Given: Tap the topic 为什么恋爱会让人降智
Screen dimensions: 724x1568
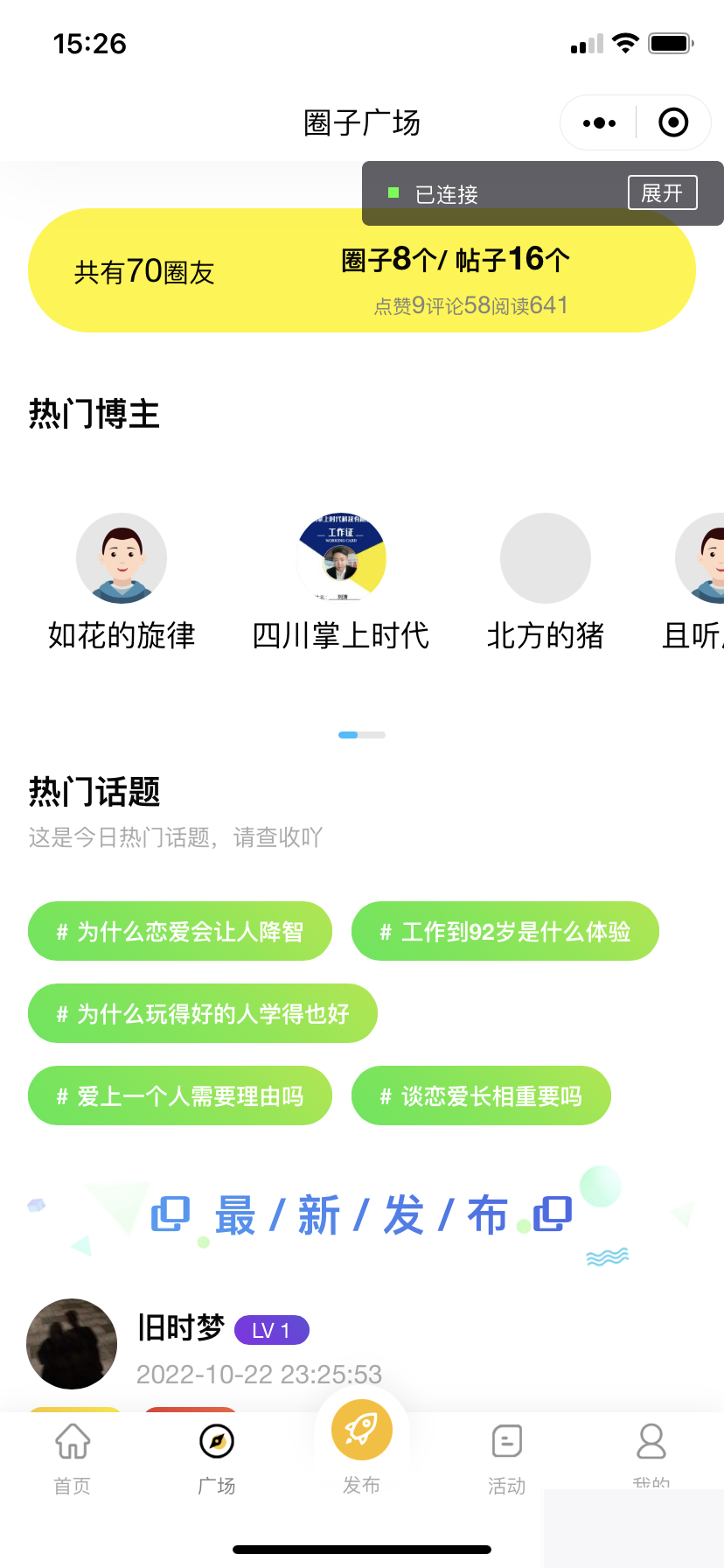Looking at the screenshot, I should (x=180, y=931).
